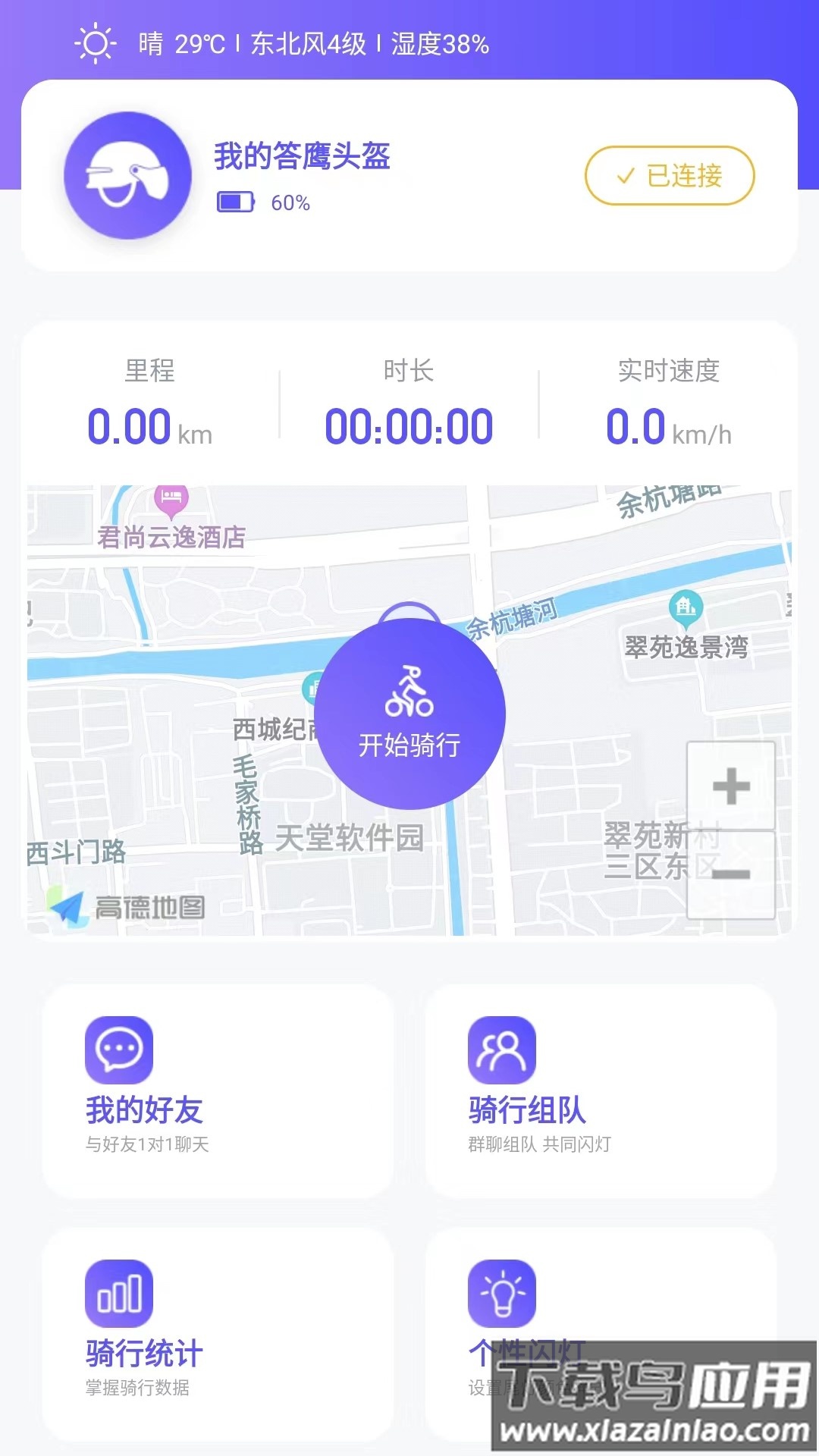Zoom in on the map
The image size is (819, 1456).
(x=731, y=786)
